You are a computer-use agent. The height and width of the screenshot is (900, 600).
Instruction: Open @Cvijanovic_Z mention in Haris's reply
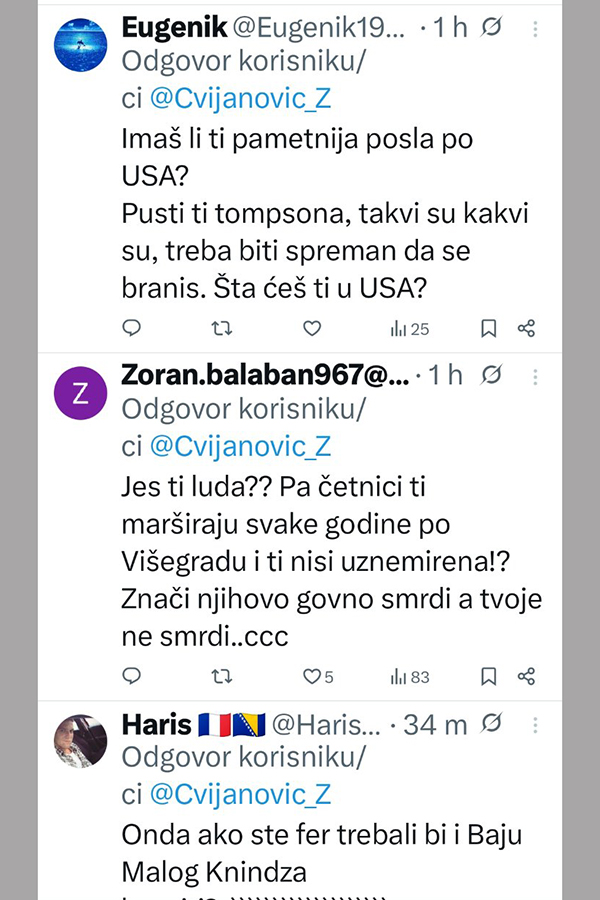coord(240,794)
